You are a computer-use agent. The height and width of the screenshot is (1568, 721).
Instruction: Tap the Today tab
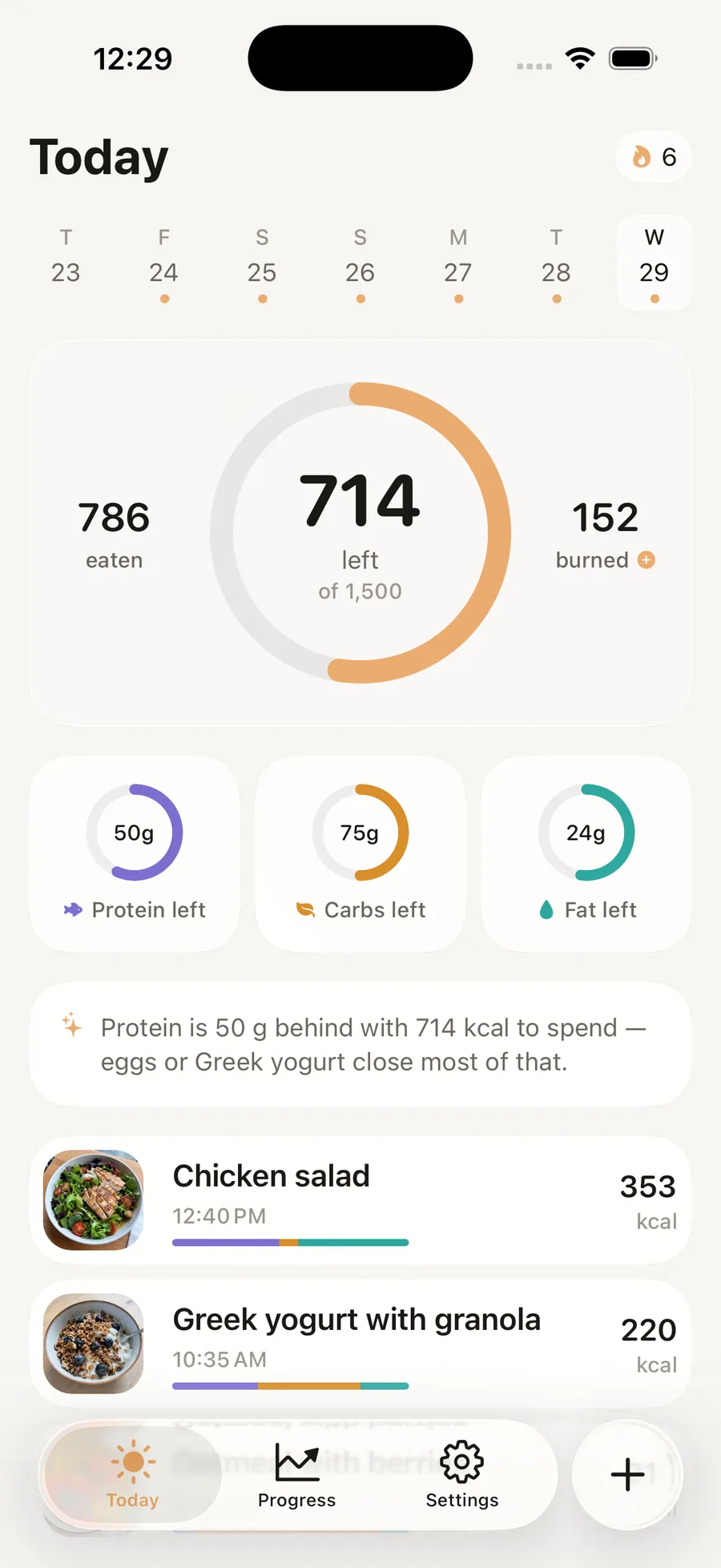(x=133, y=1475)
